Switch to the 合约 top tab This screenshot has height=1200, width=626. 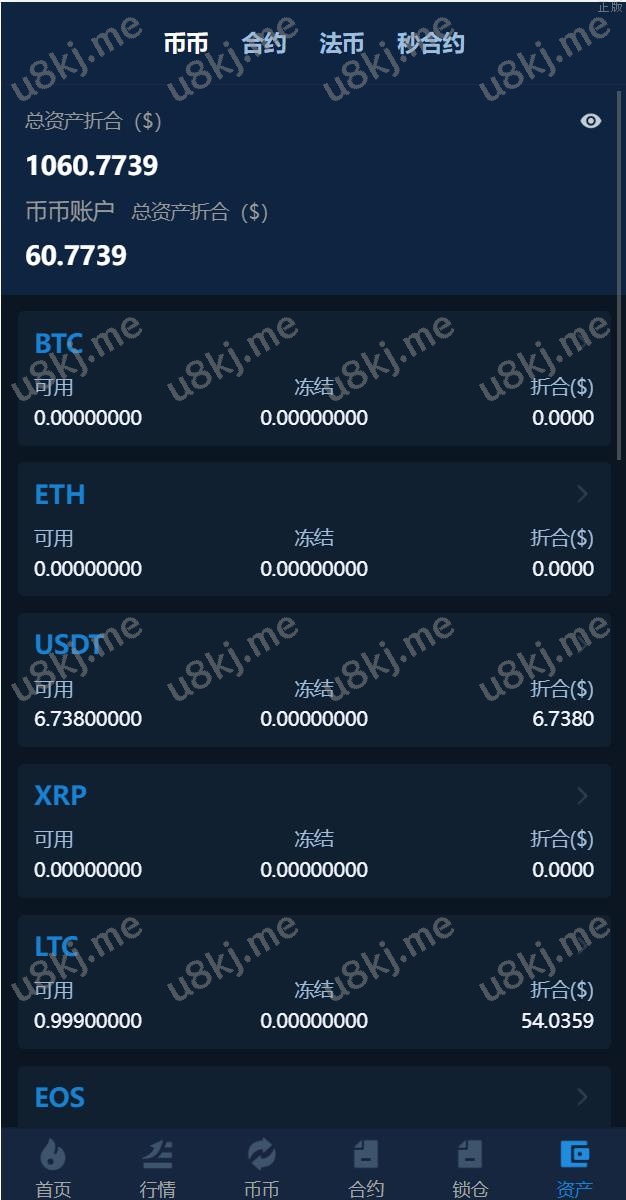[x=264, y=44]
